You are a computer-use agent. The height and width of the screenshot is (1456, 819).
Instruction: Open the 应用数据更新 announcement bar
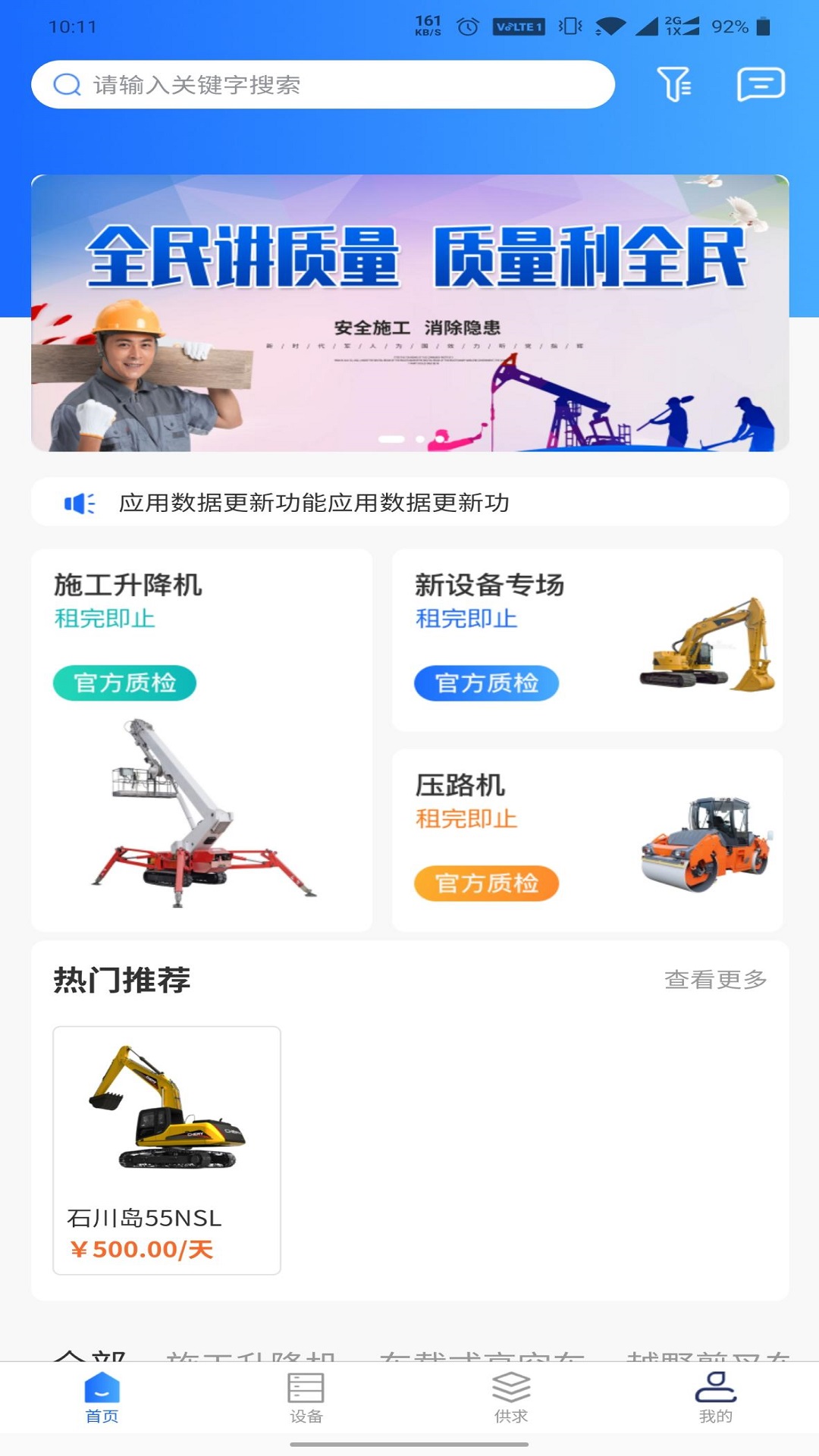[x=409, y=502]
